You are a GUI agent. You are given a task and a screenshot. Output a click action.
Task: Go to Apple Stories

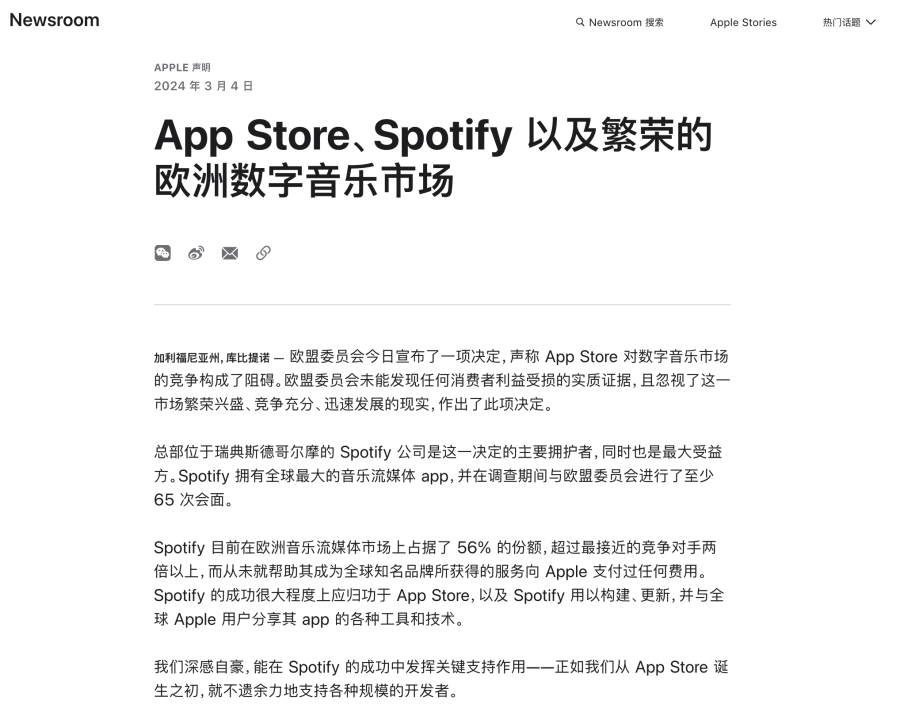pyautogui.click(x=743, y=22)
